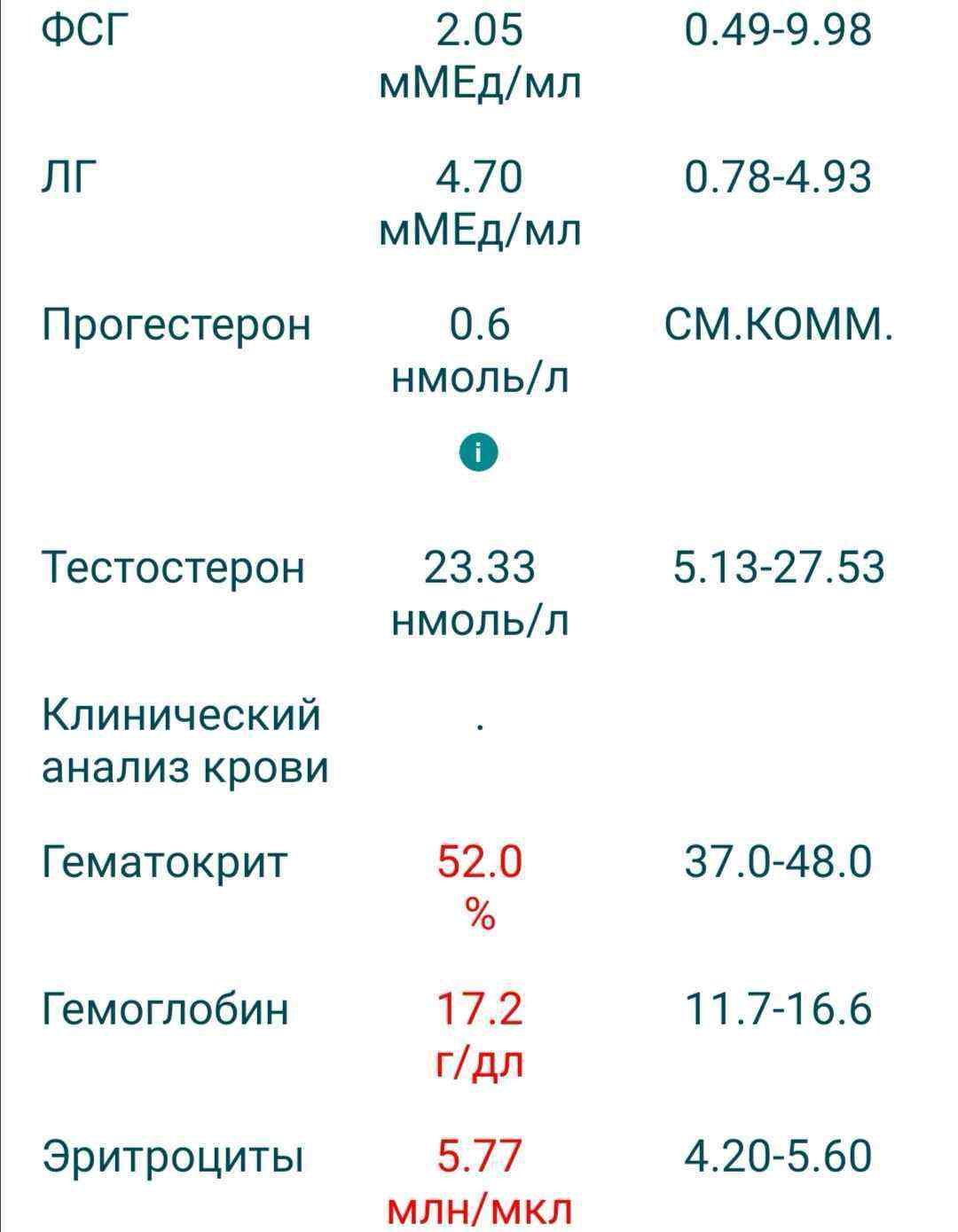Open the info icon under Прогестерон
This screenshot has height=1232, width=958.
479,453
